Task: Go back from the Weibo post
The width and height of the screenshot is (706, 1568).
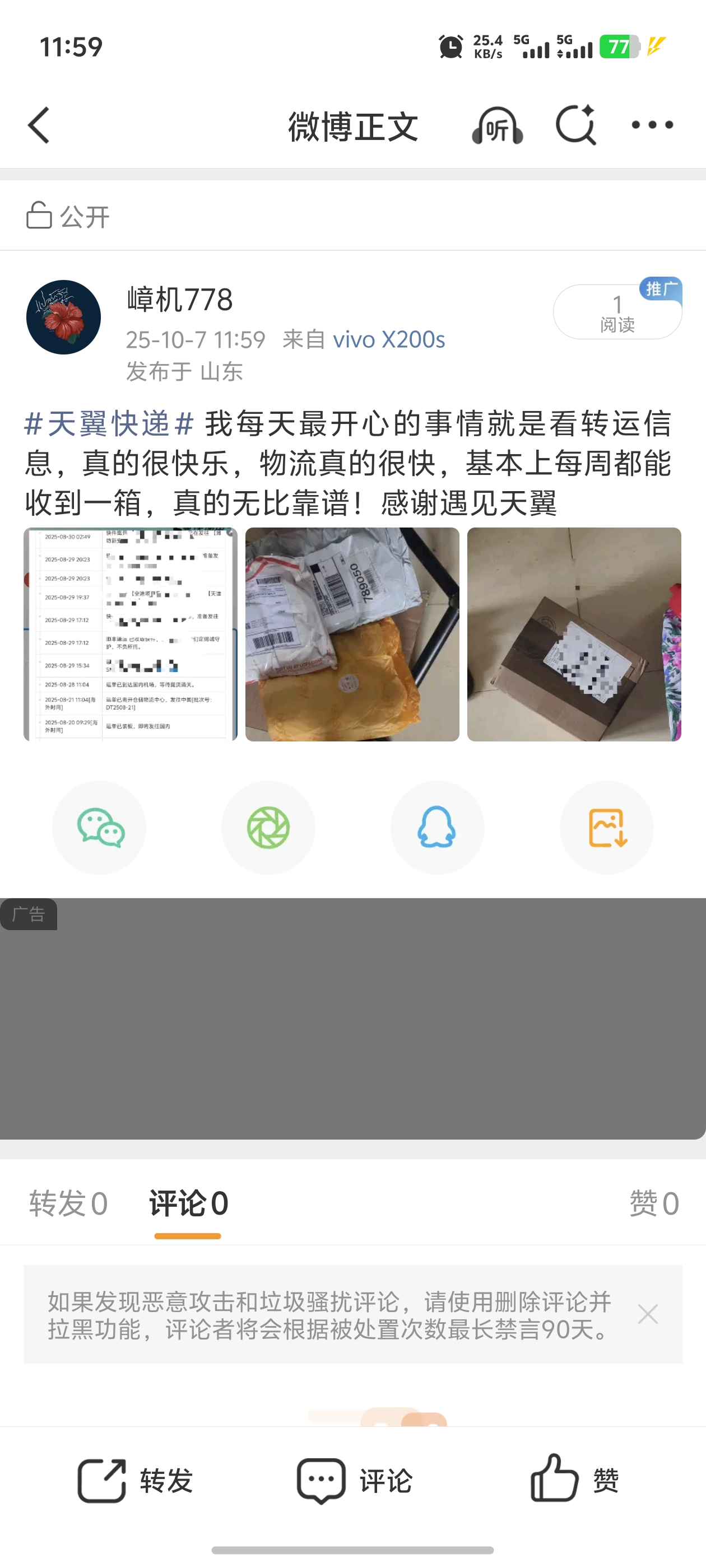Action: pyautogui.click(x=39, y=126)
